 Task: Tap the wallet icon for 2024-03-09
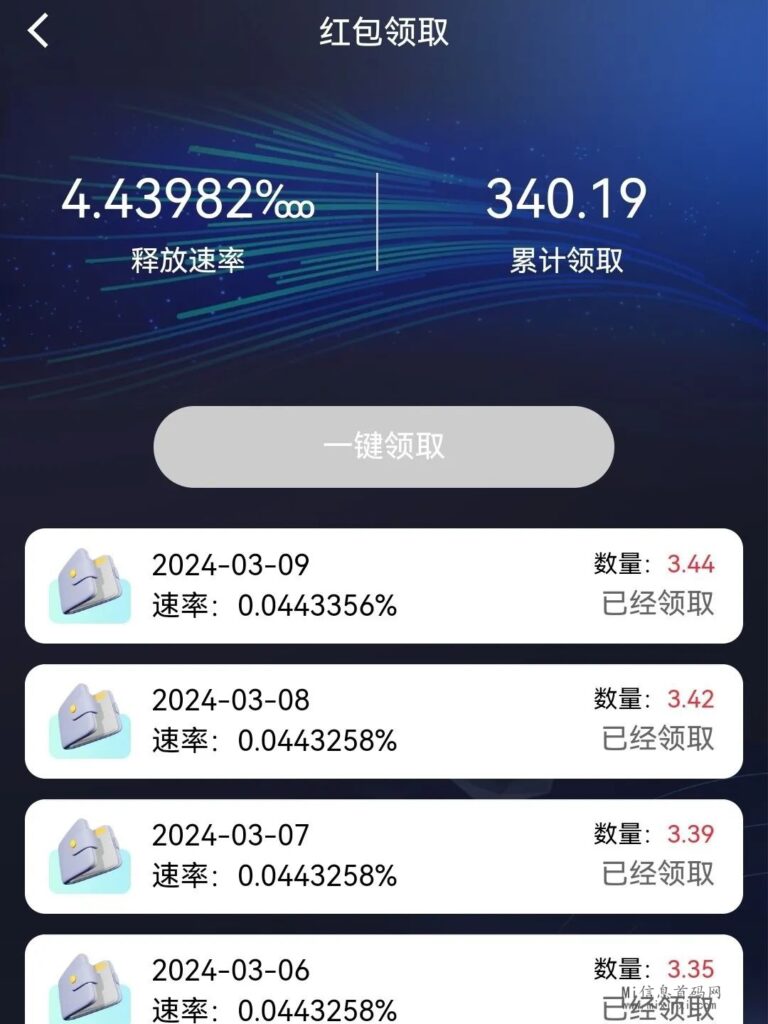pos(88,586)
